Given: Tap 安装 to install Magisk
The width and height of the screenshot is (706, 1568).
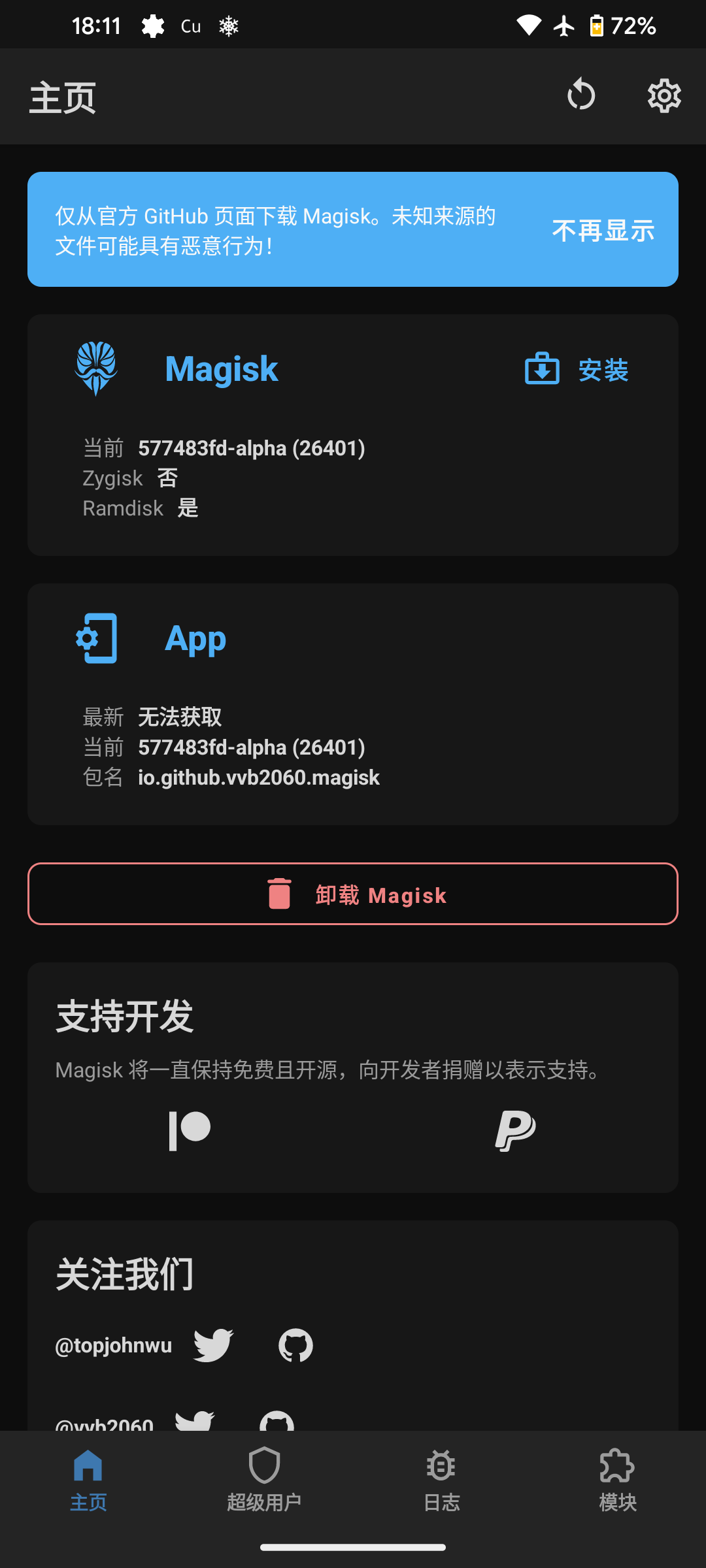Looking at the screenshot, I should tap(577, 370).
